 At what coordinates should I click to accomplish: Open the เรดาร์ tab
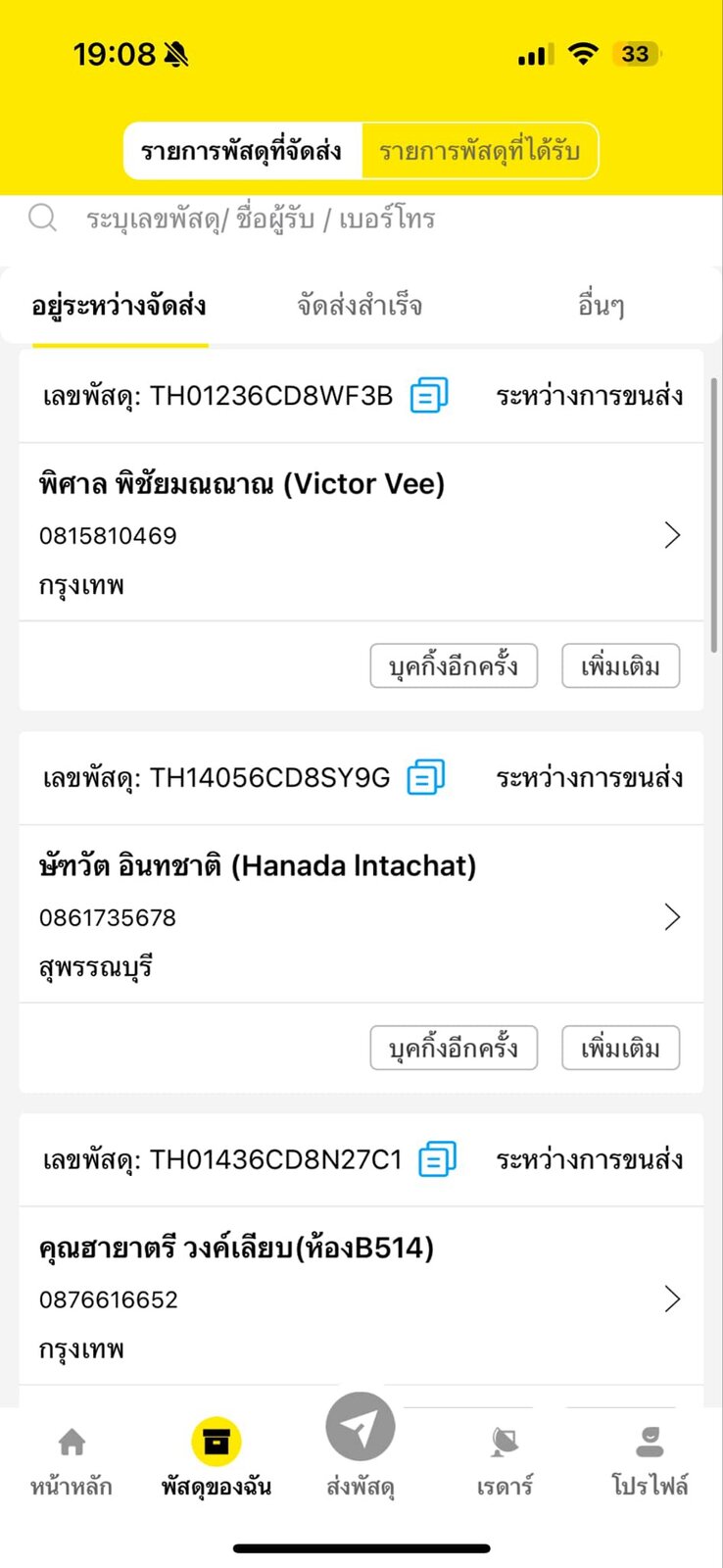coord(505,1460)
